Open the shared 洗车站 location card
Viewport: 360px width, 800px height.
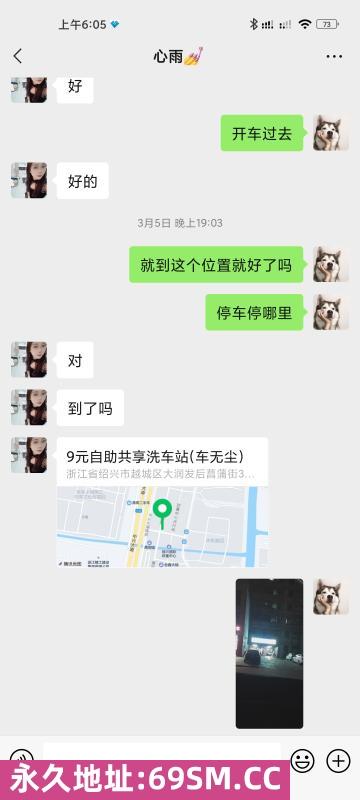point(162,502)
